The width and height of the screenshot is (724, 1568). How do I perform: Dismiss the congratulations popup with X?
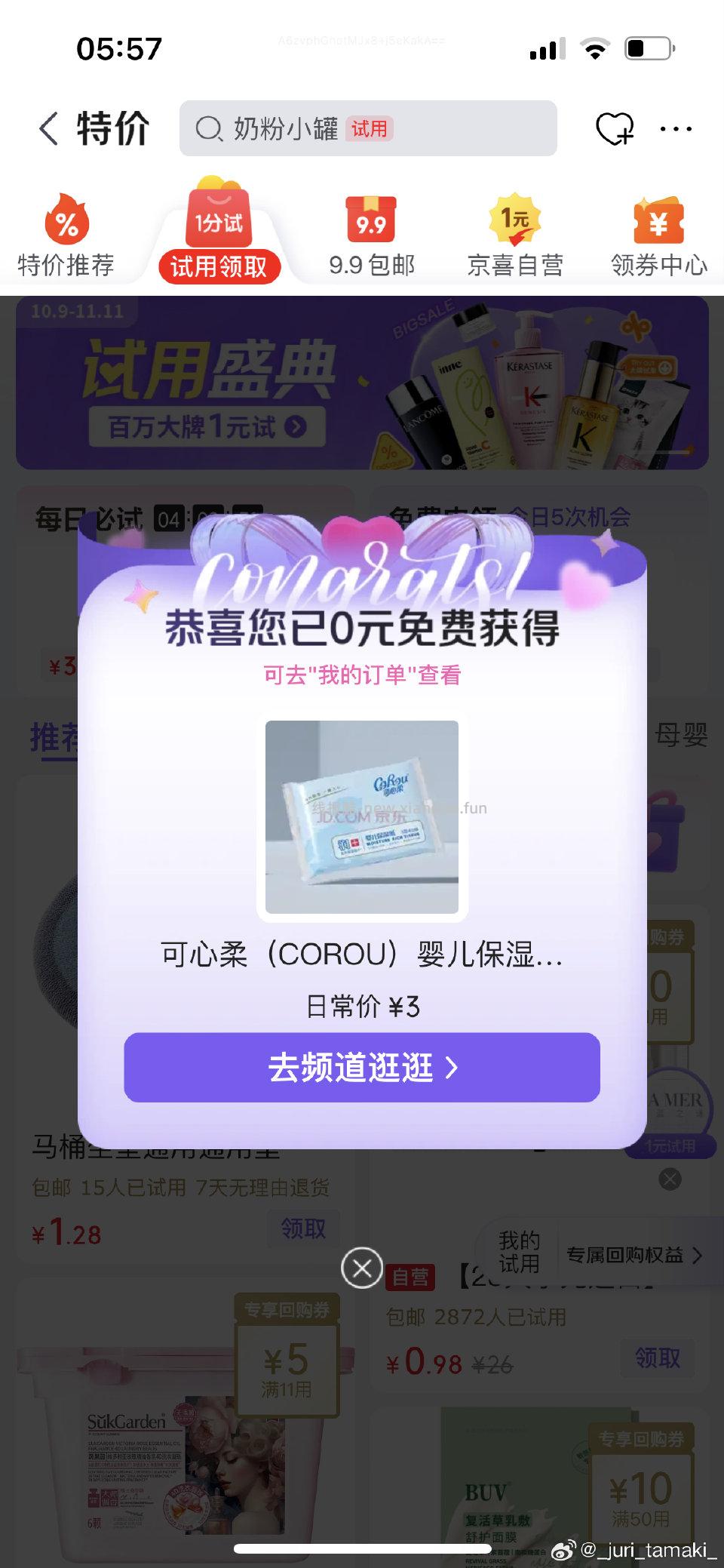click(362, 1268)
